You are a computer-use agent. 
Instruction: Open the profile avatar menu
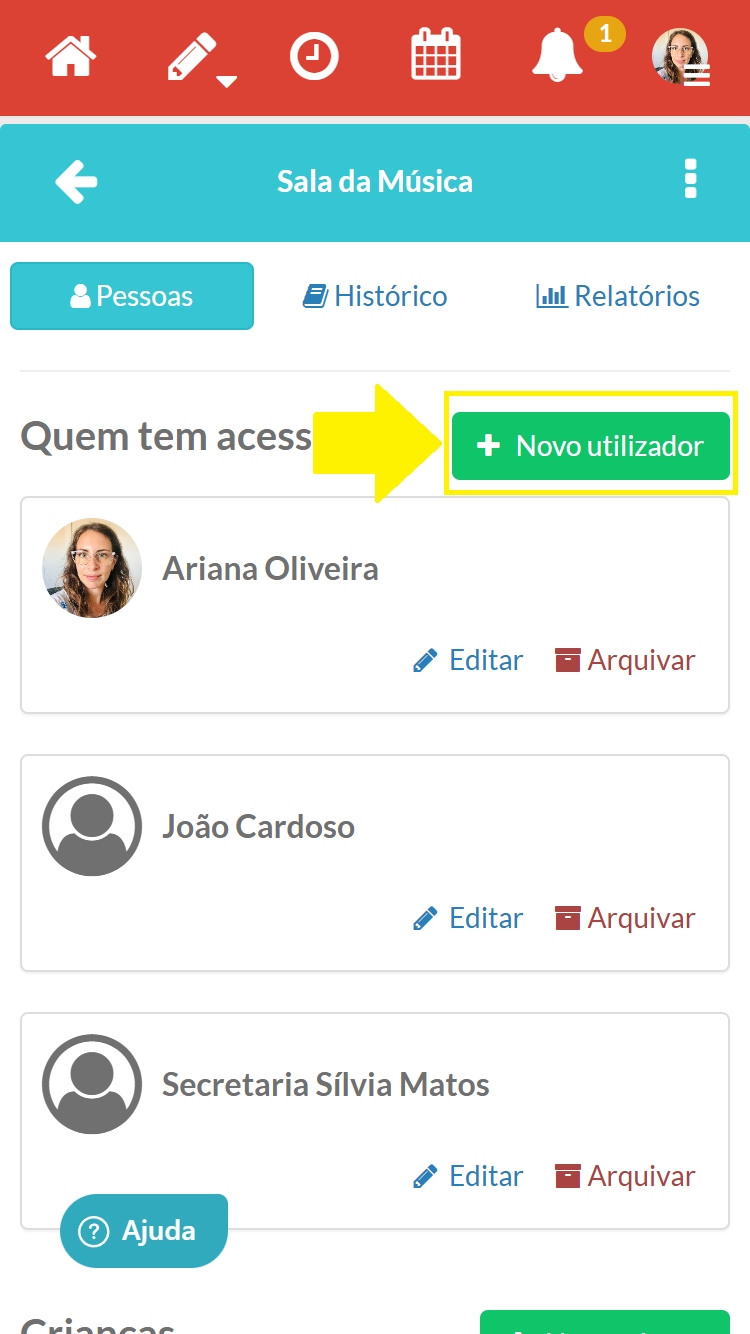click(681, 57)
